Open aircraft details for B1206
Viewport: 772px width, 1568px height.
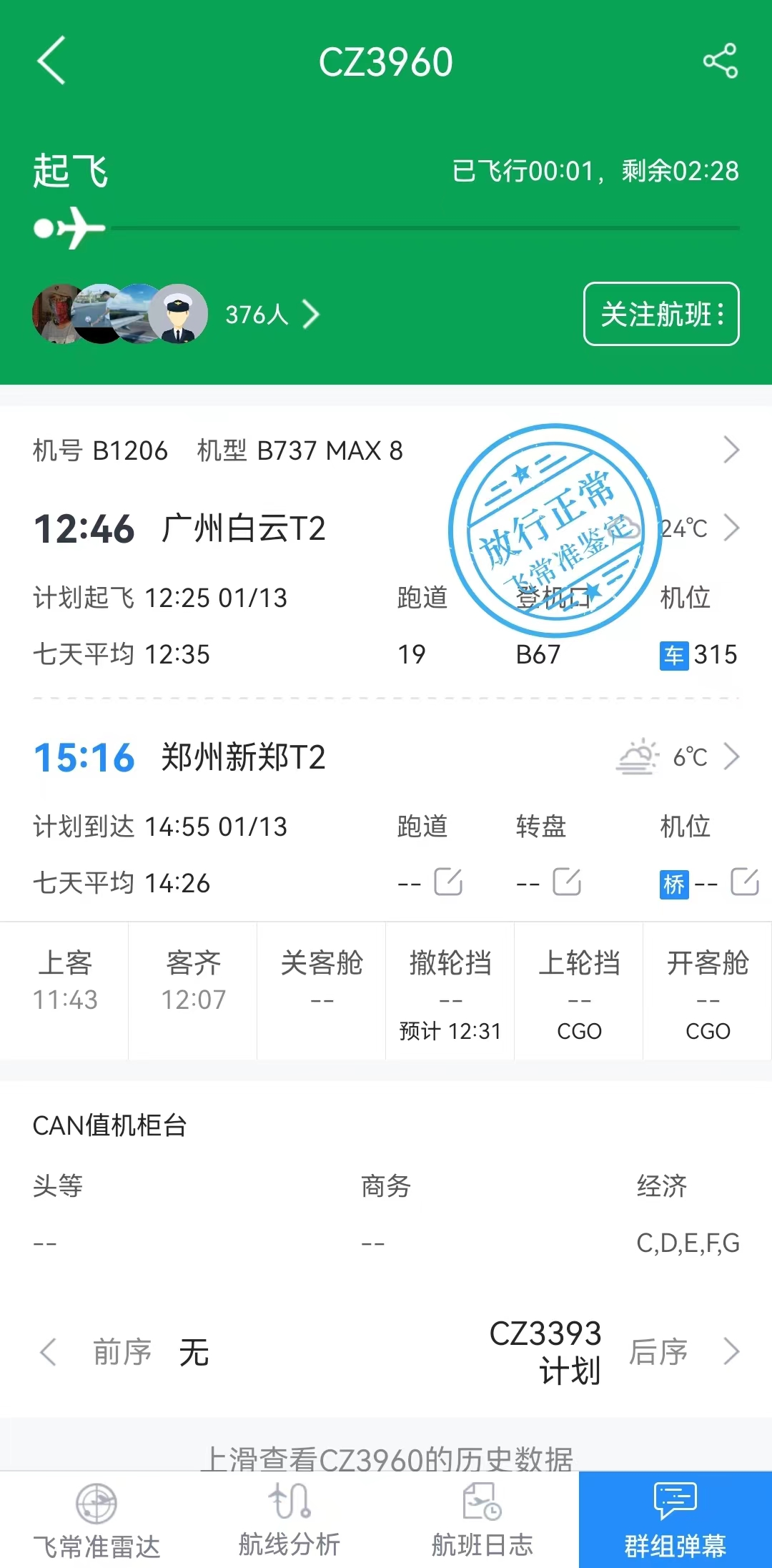[x=731, y=450]
